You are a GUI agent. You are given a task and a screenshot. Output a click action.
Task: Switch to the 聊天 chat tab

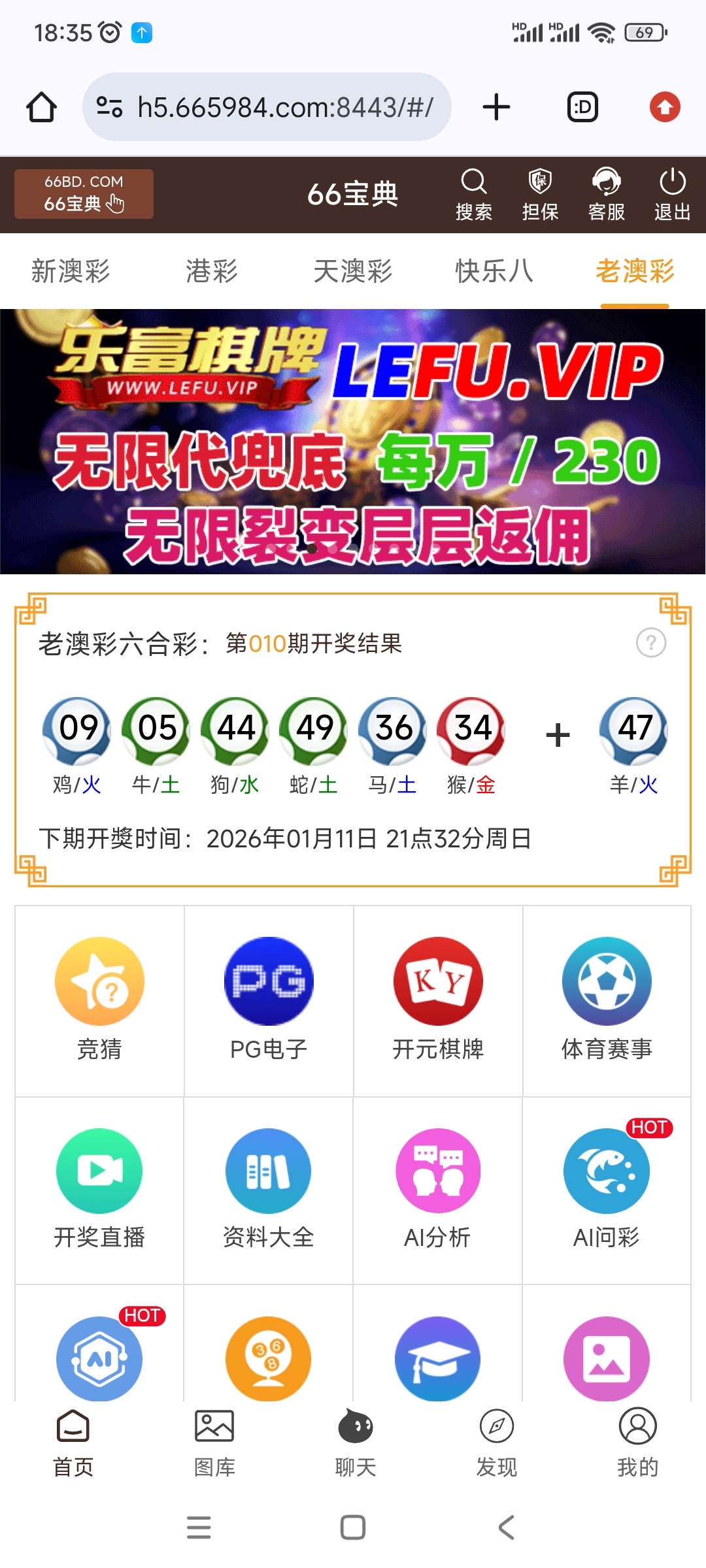pyautogui.click(x=356, y=1443)
